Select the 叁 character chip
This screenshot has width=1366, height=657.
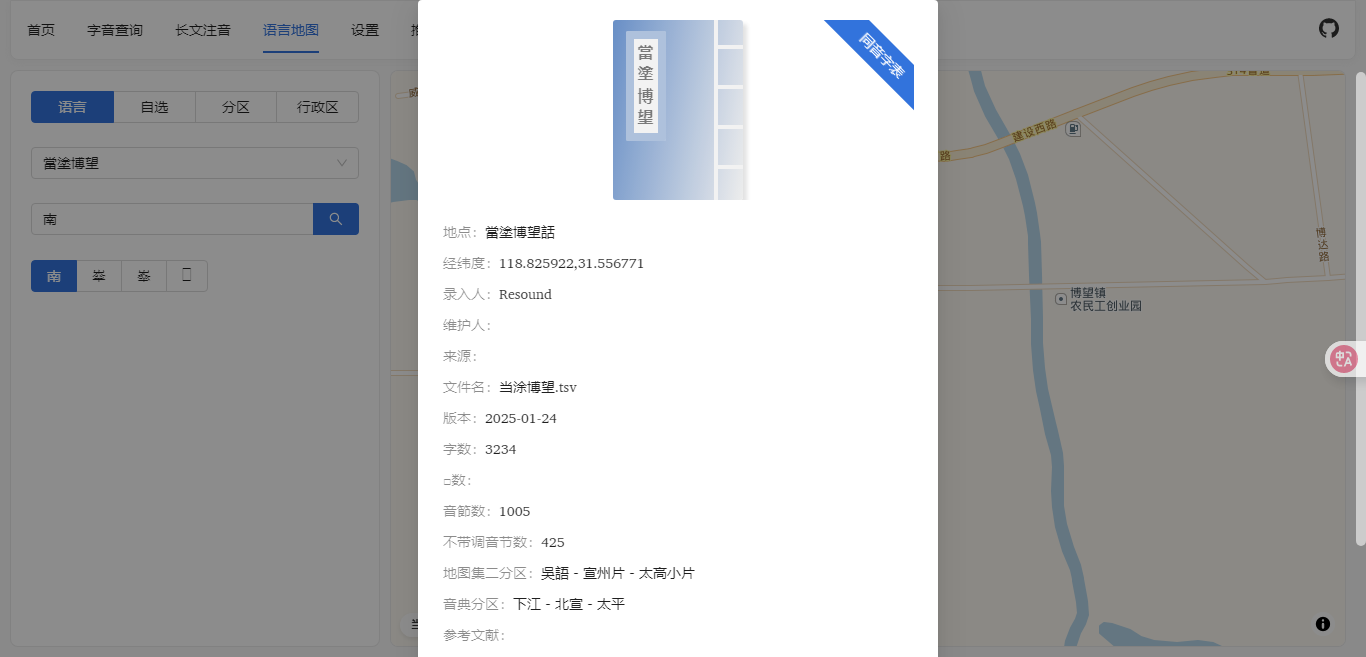coord(144,276)
